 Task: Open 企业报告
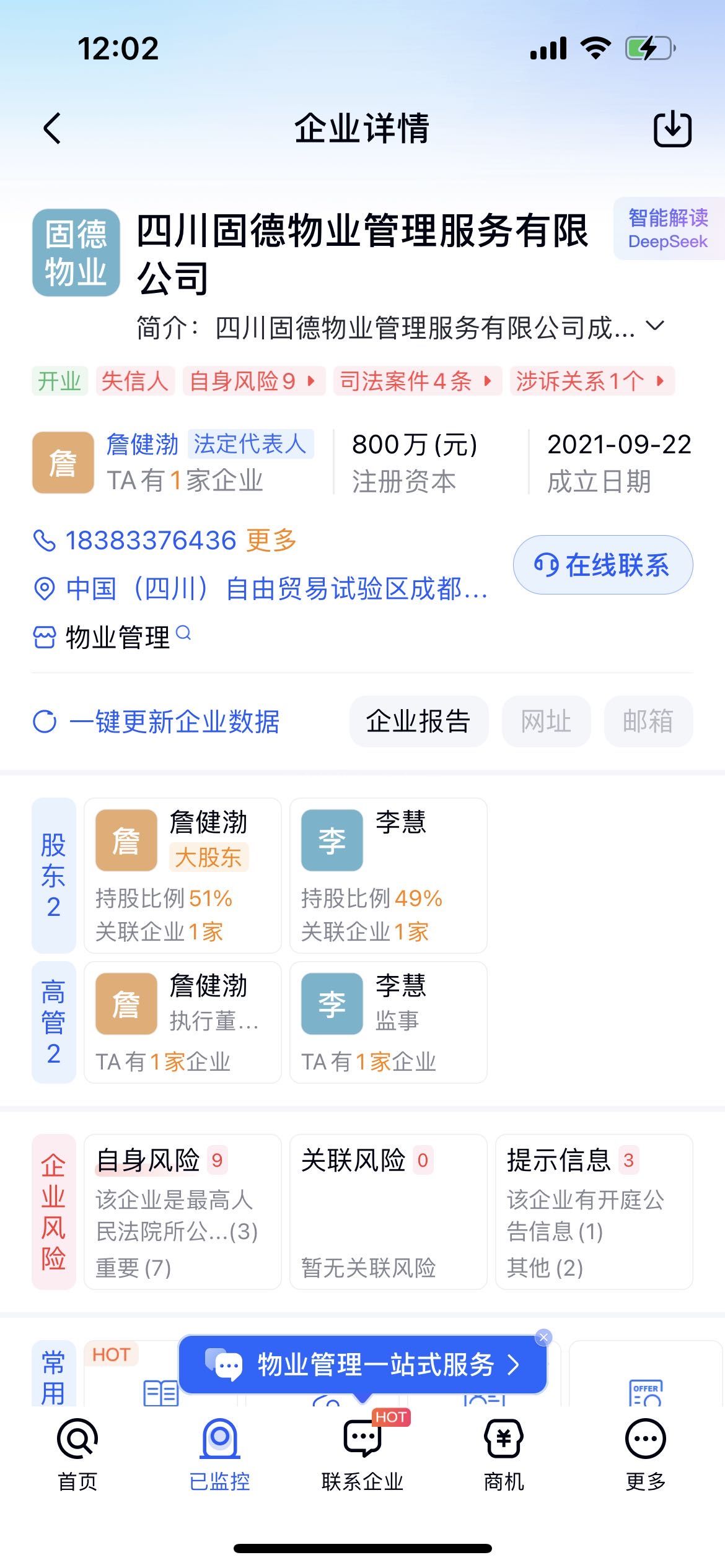(418, 721)
